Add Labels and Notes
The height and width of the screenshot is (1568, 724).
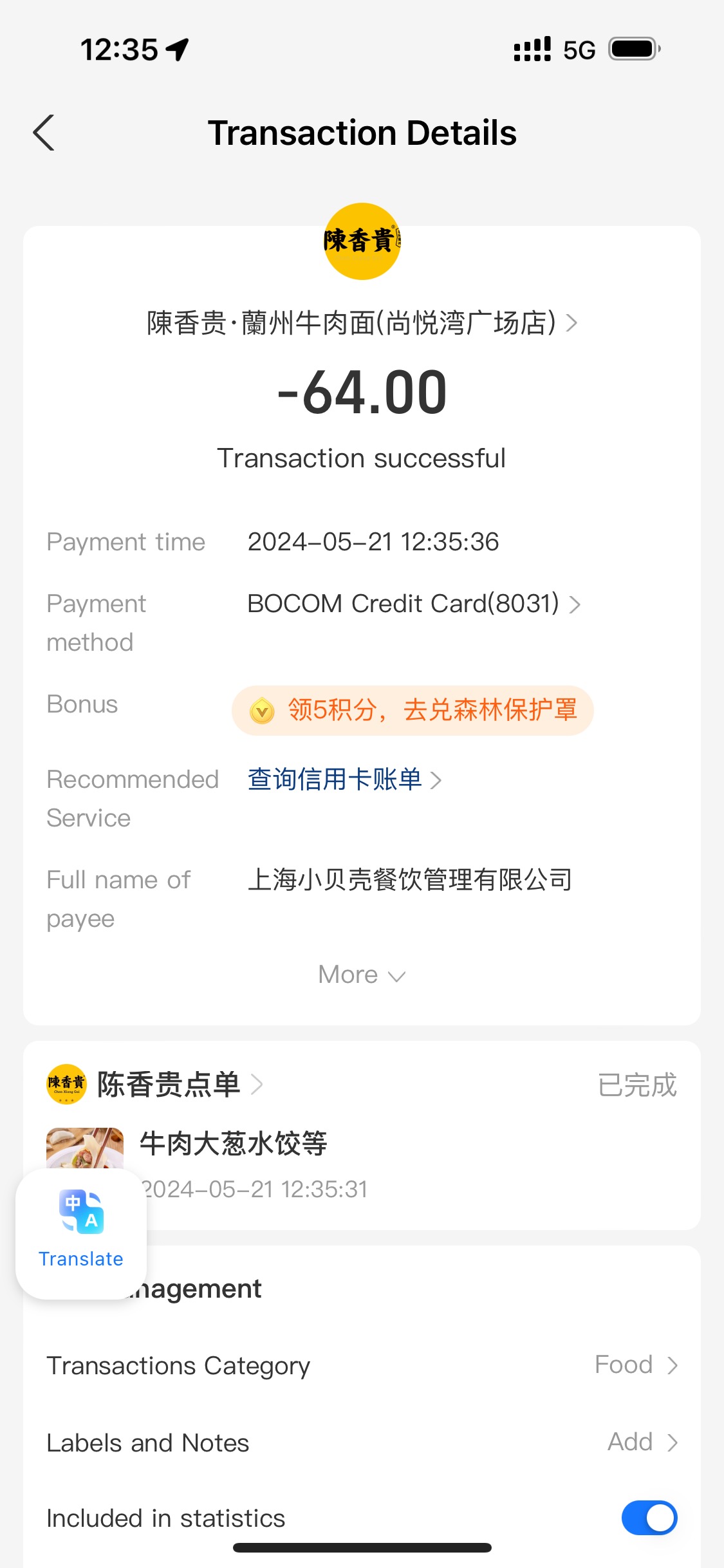pos(362,1442)
